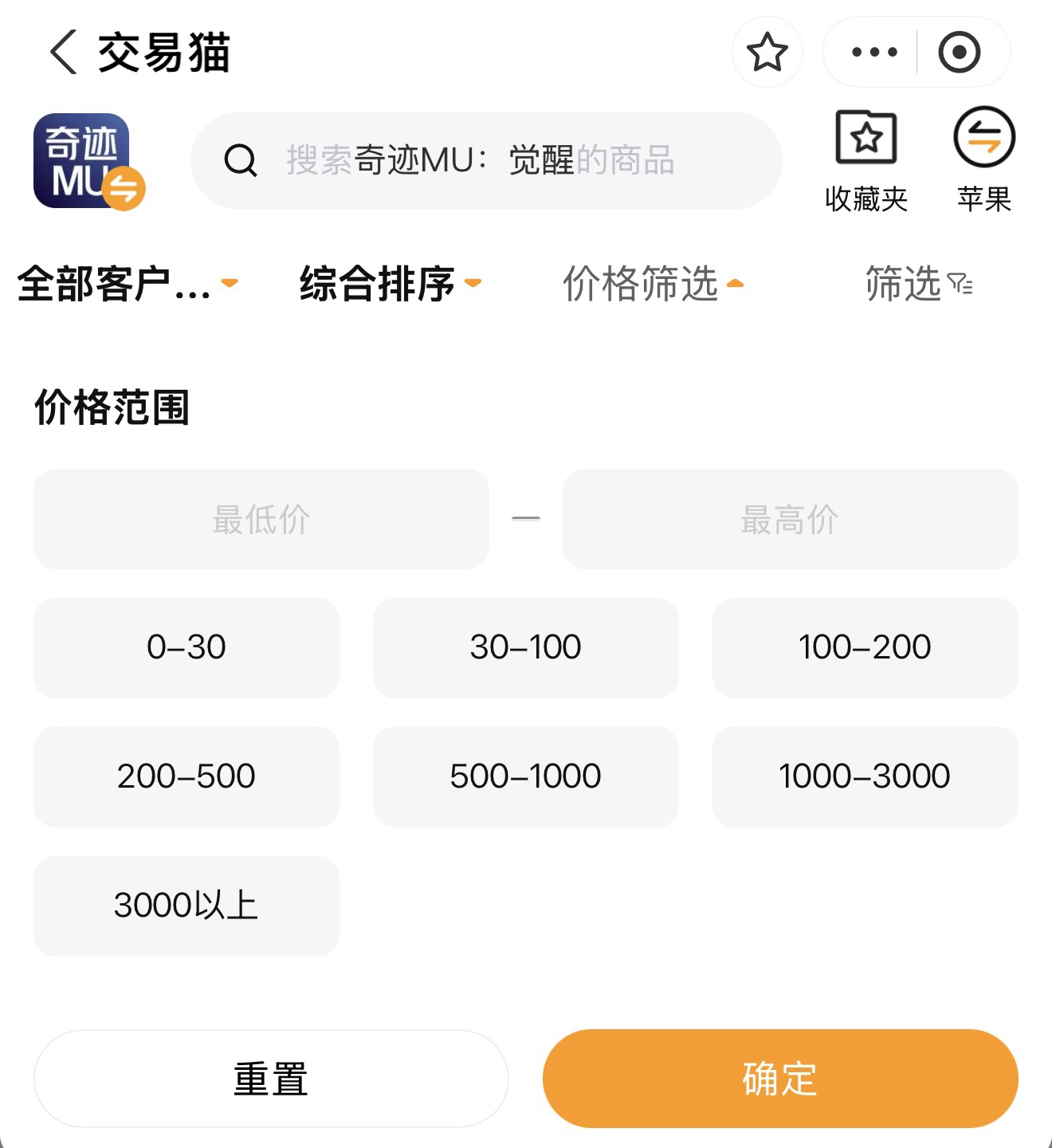Go back from 交易猫 page
The height and width of the screenshot is (1148, 1052).
pos(64,53)
